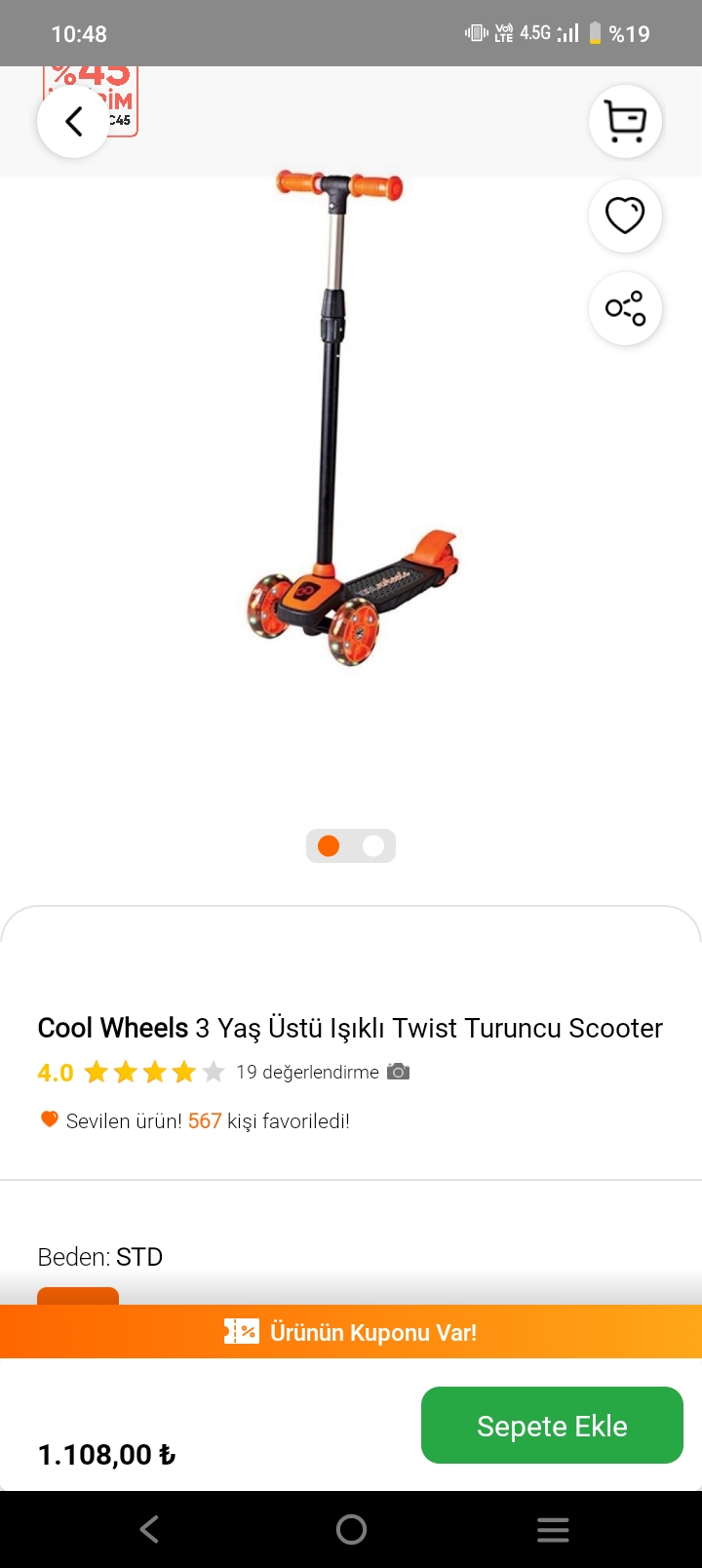The image size is (702, 1568).
Task: Open the shopping cart
Action: (625, 122)
